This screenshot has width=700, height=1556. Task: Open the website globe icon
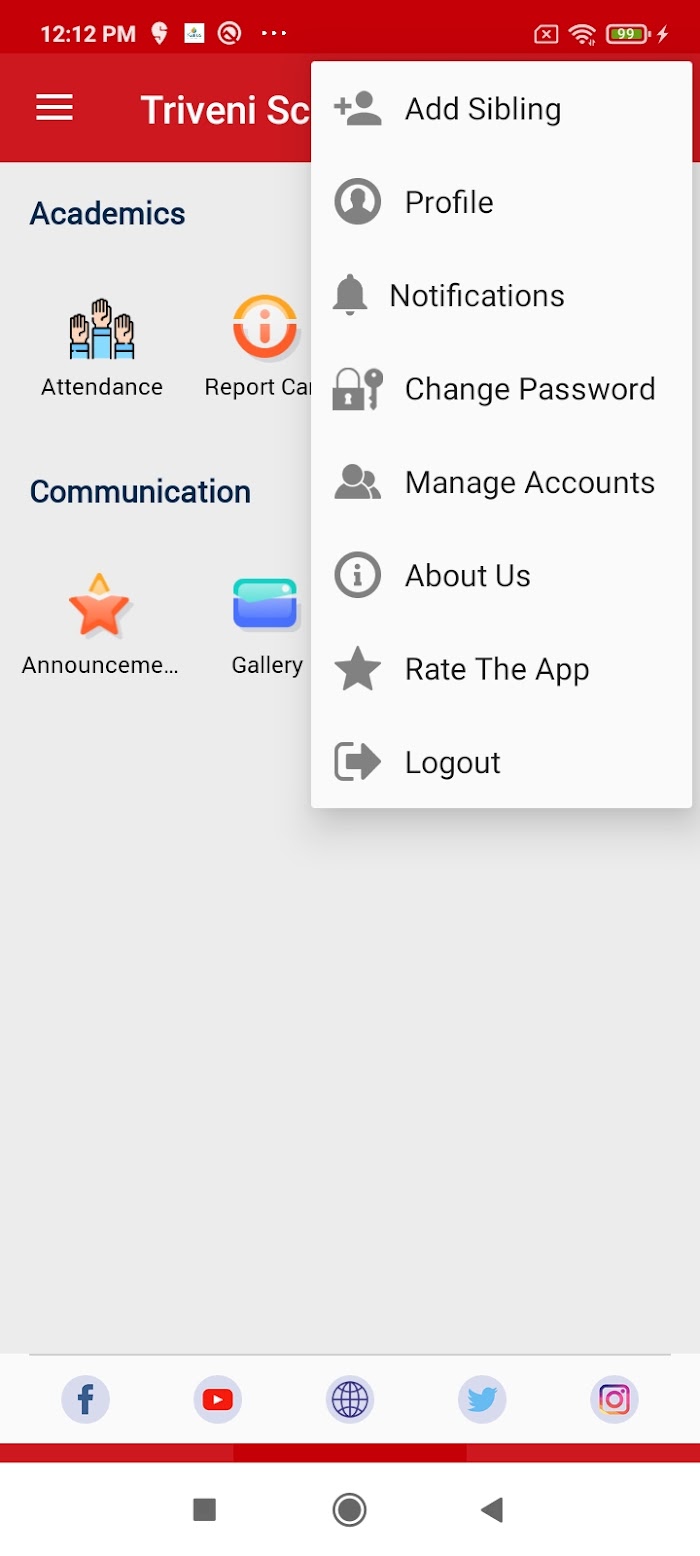[350, 1399]
